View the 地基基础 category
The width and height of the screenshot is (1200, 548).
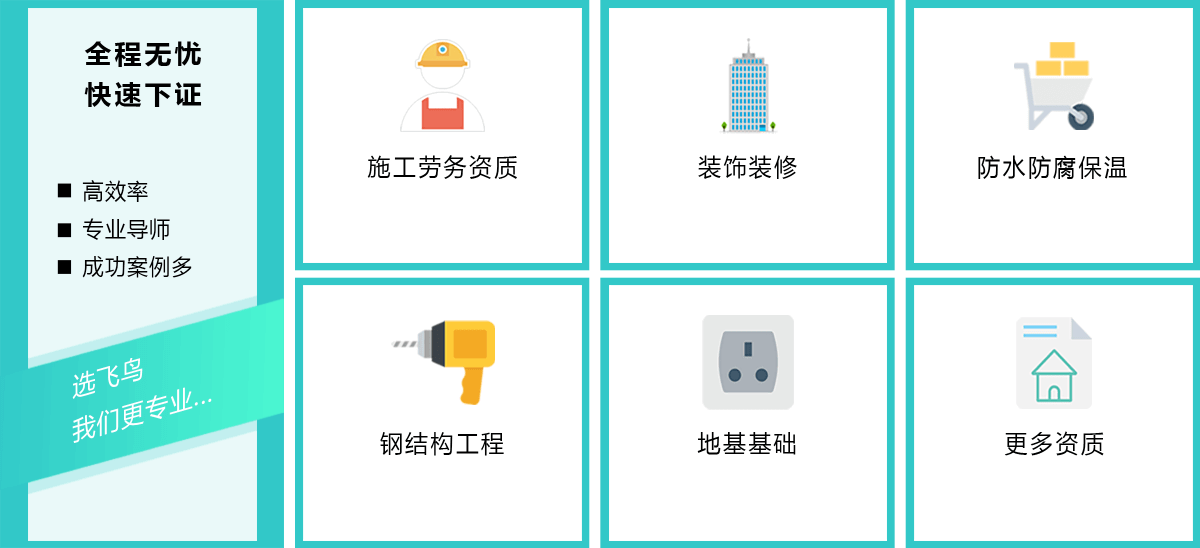coord(747,412)
